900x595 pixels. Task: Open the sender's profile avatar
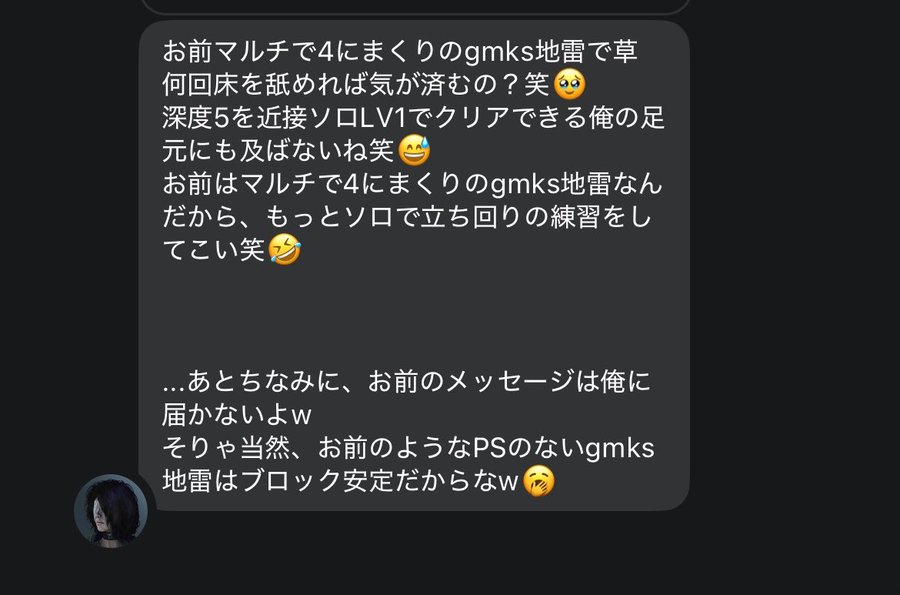111,511
